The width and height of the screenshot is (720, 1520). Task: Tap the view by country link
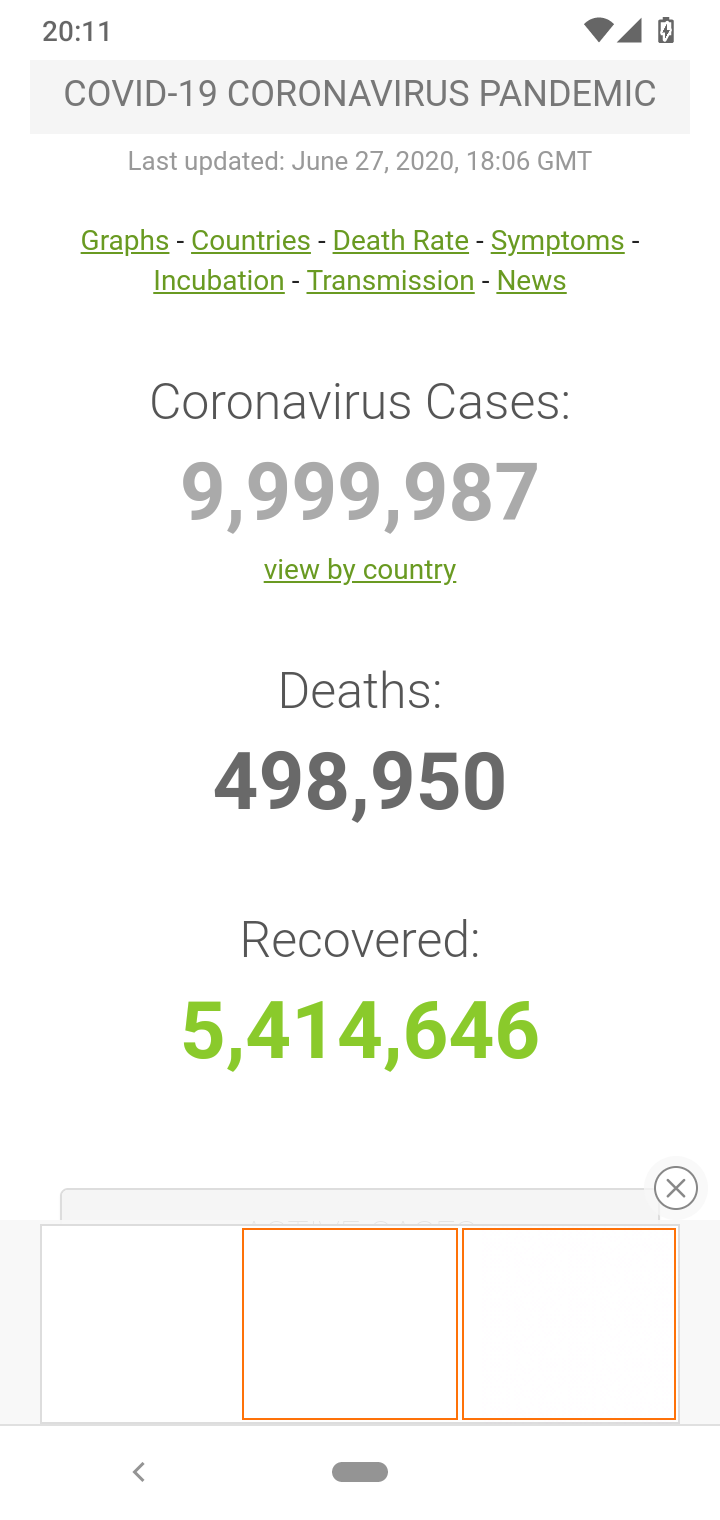tap(360, 569)
